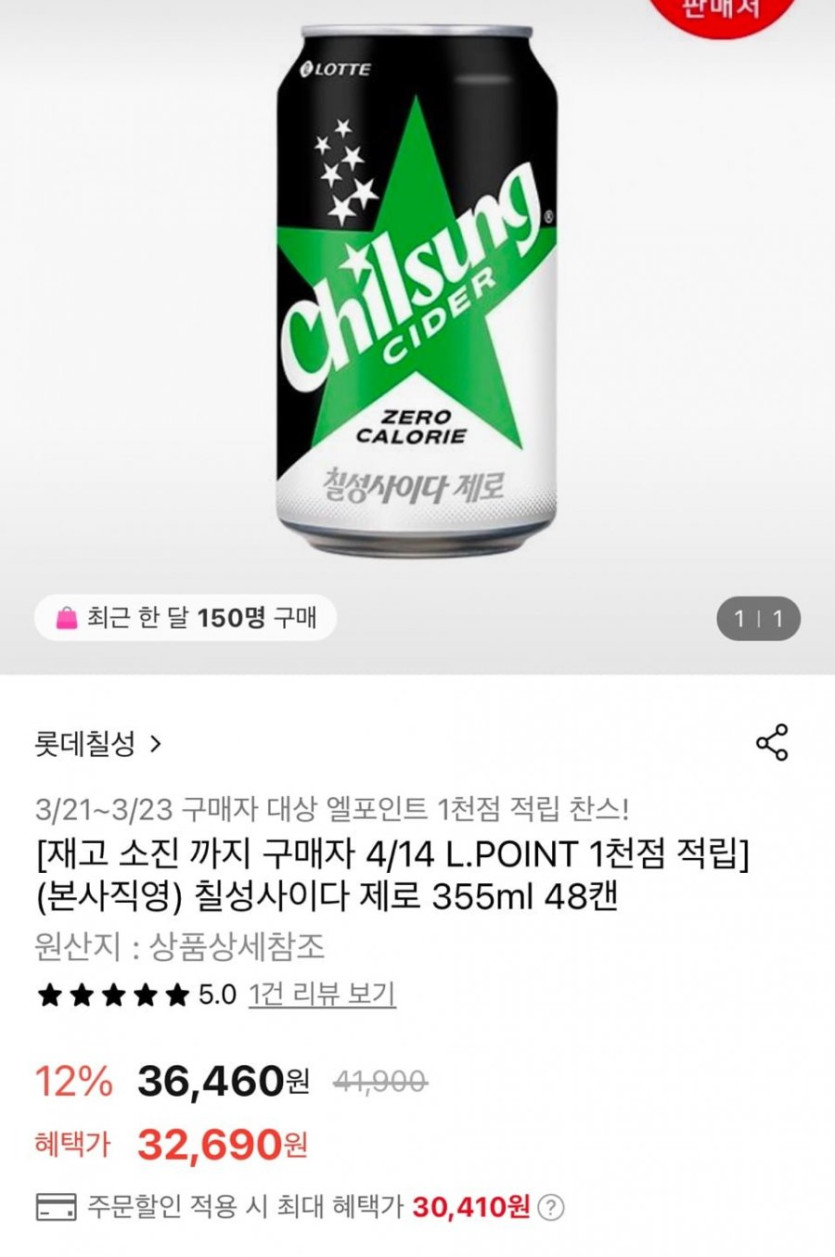Image resolution: width=835 pixels, height=1257 pixels.
Task: Open the 롯데칠성 brand store
Action: tap(97, 744)
